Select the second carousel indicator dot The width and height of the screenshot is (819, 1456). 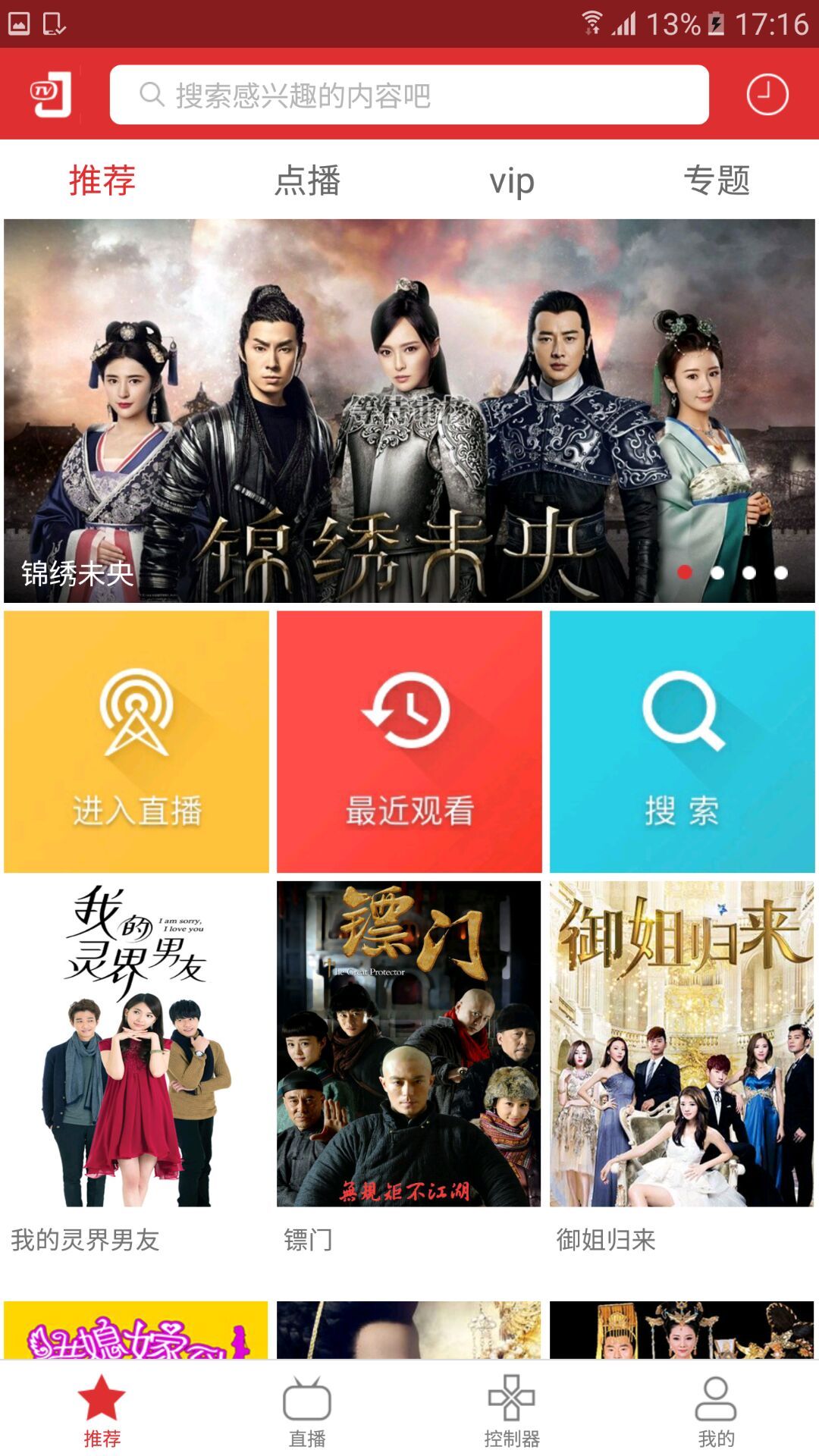[717, 573]
